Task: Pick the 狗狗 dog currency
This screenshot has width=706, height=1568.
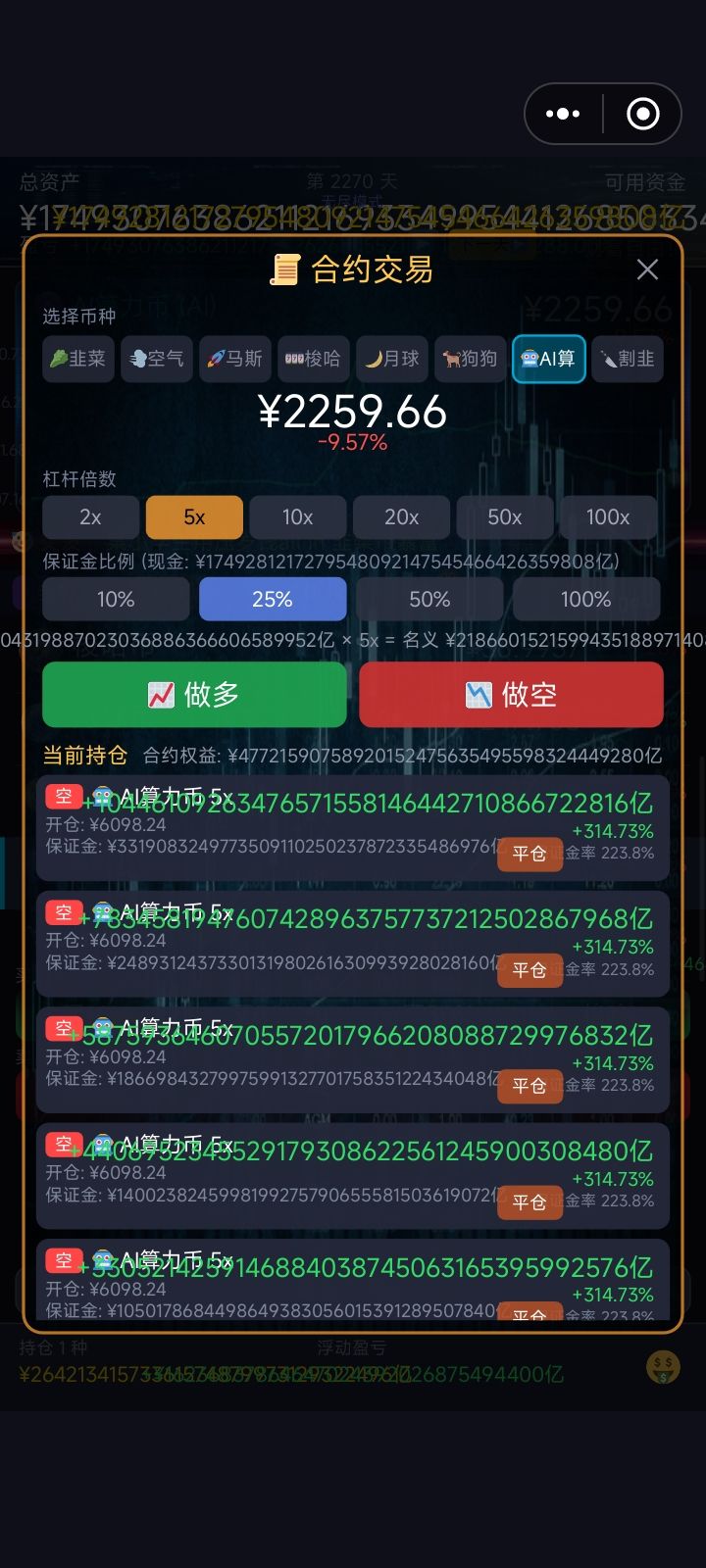Action: tap(470, 359)
